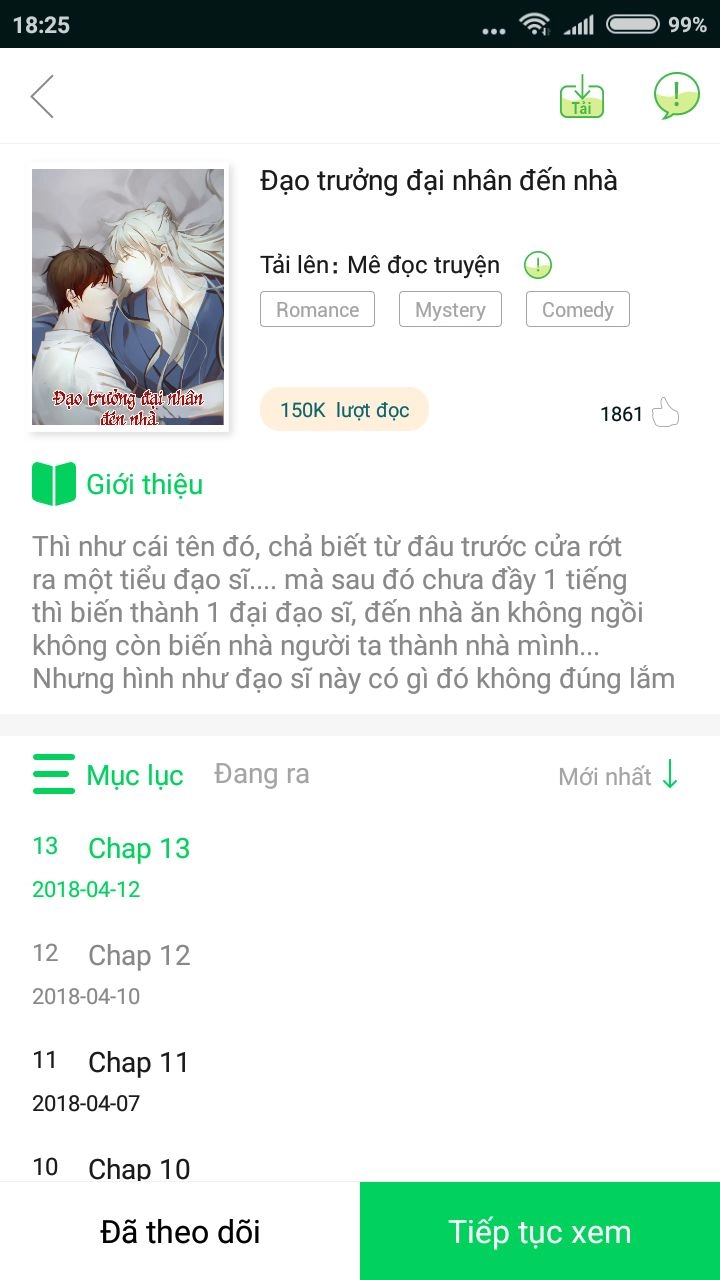Tap the thumbs up icon to like
This screenshot has height=1280, width=720.
pyautogui.click(x=664, y=412)
